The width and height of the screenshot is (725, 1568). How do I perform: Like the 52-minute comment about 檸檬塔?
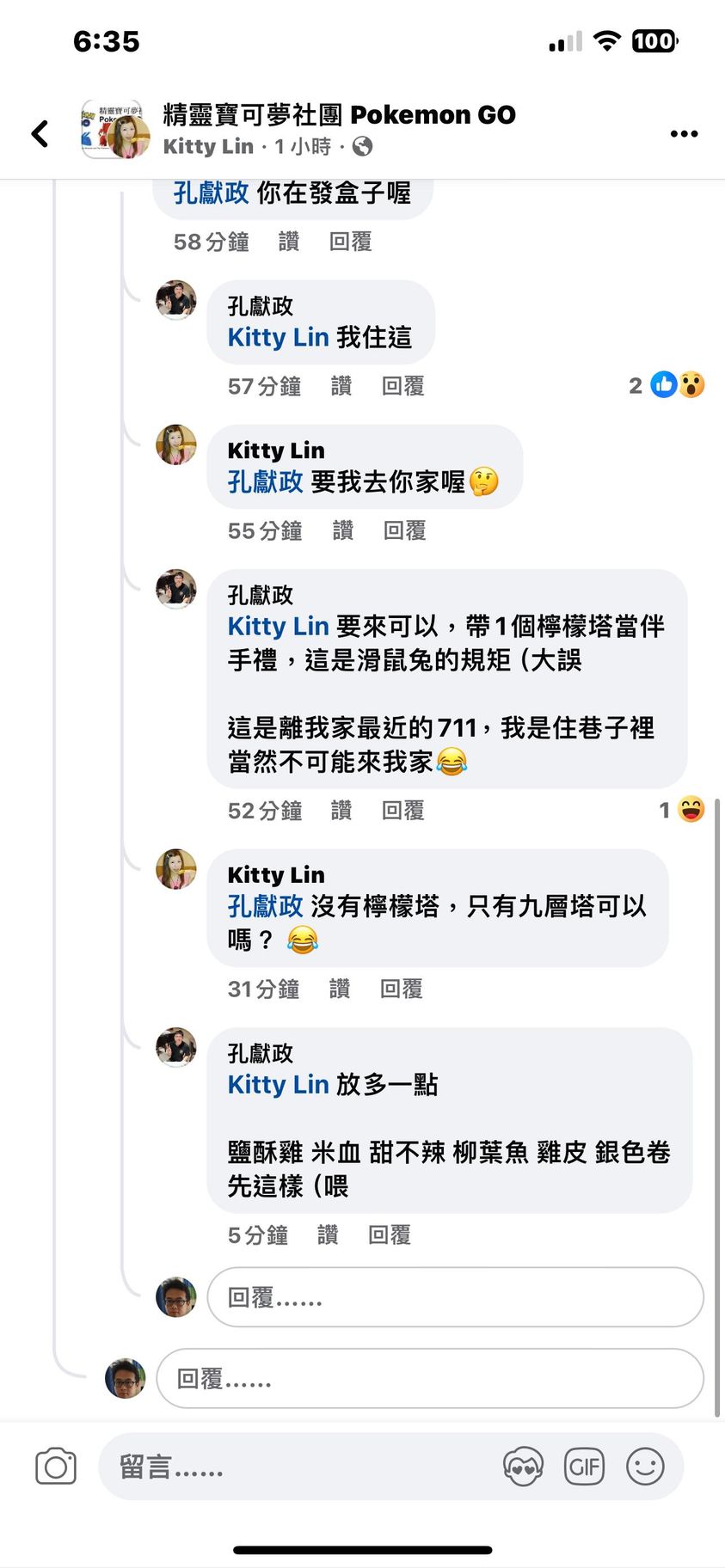341,810
